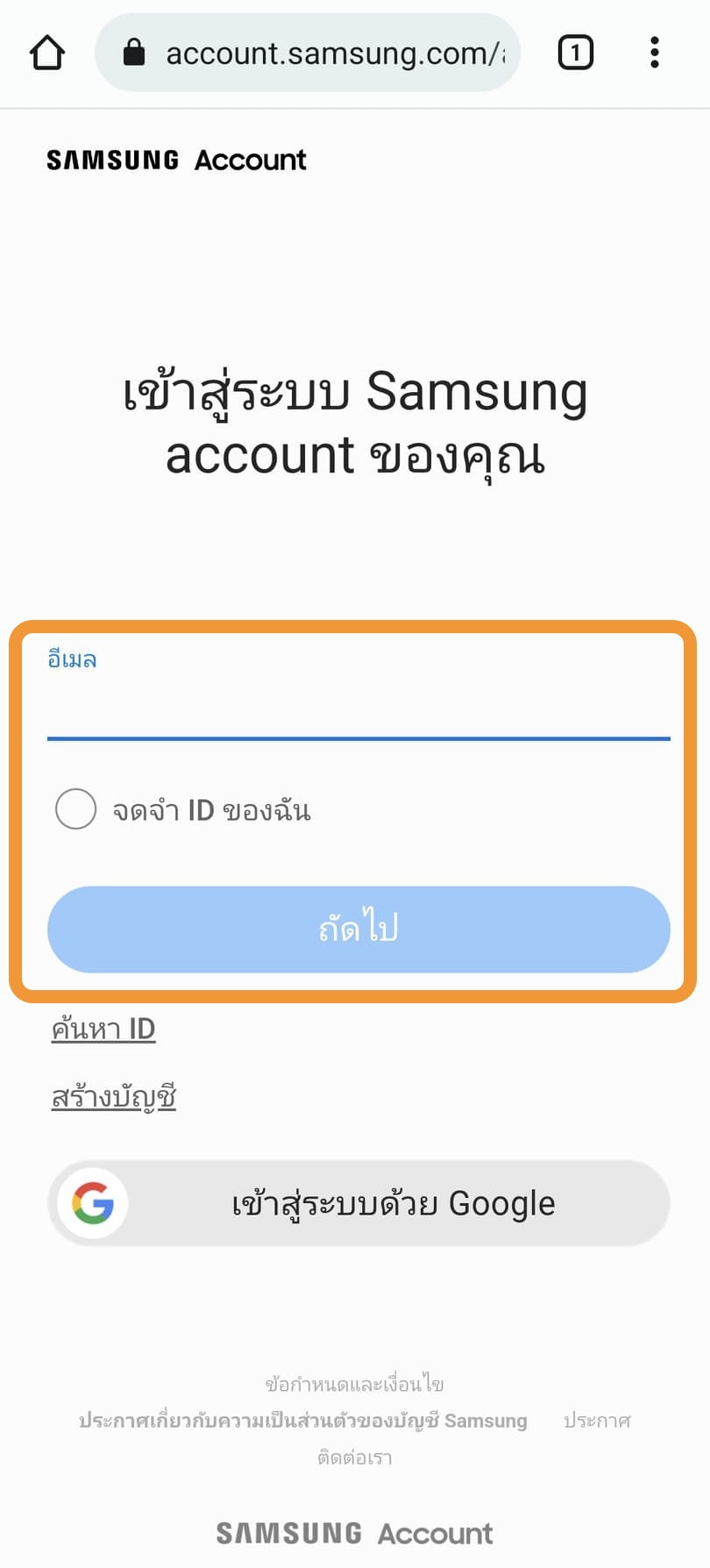The height and width of the screenshot is (1568, 710).
Task: Tap the ถัดไป button
Action: [358, 929]
